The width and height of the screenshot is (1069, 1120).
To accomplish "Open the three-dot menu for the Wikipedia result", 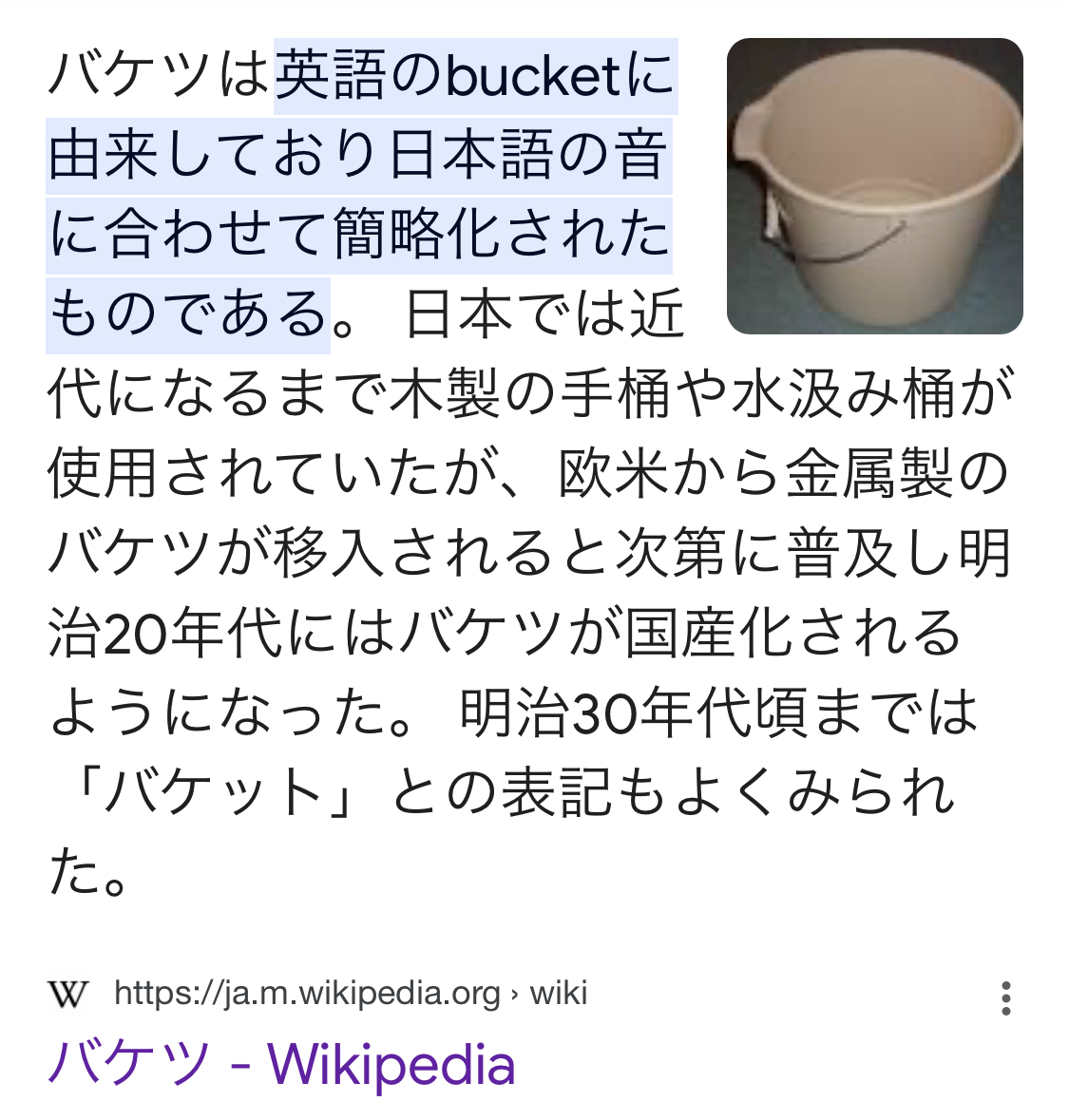I will pyautogui.click(x=1005, y=998).
